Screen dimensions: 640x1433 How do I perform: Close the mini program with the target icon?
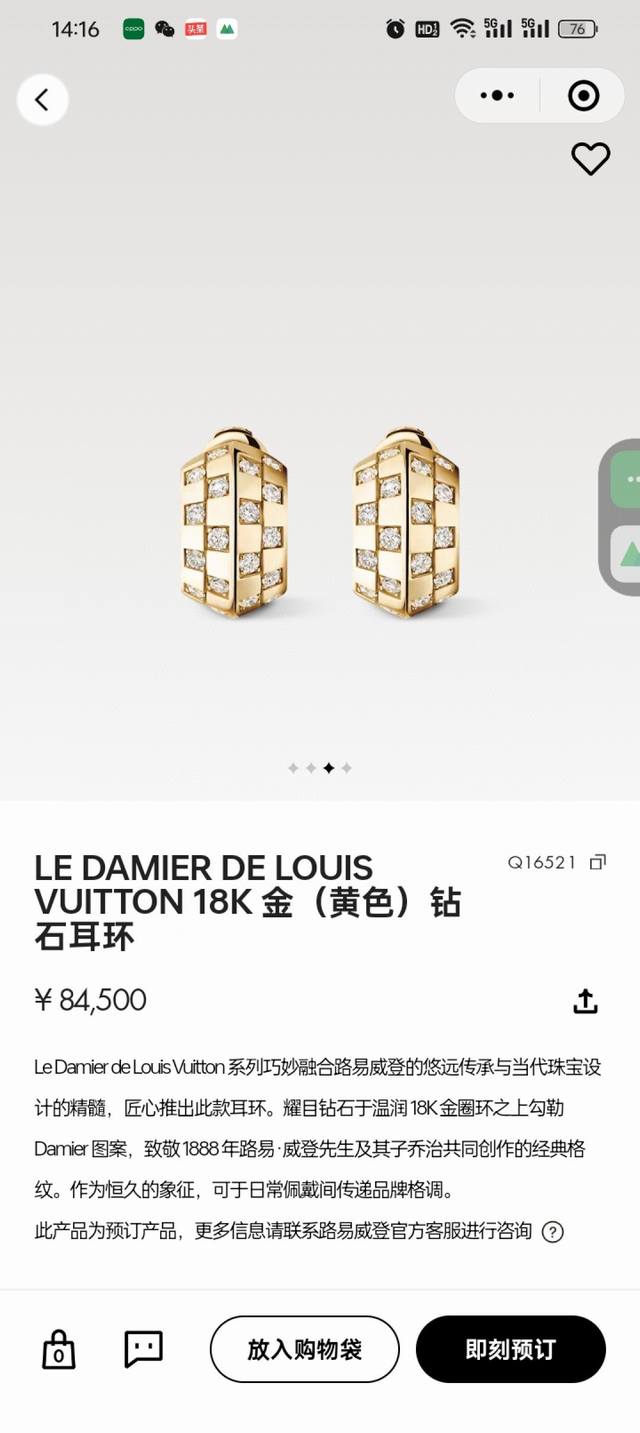tap(583, 96)
